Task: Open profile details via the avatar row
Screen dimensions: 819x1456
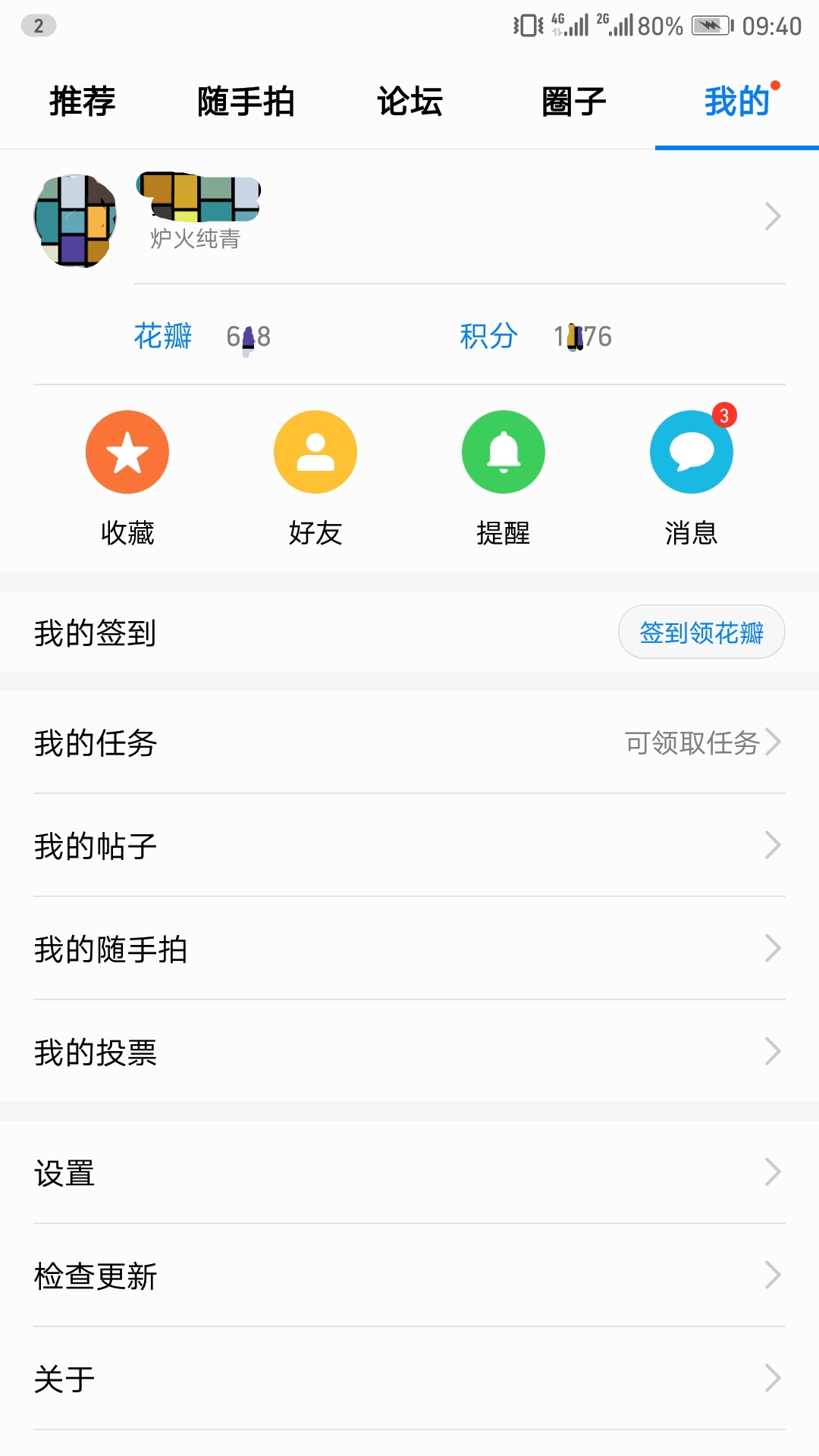Action: point(409,217)
